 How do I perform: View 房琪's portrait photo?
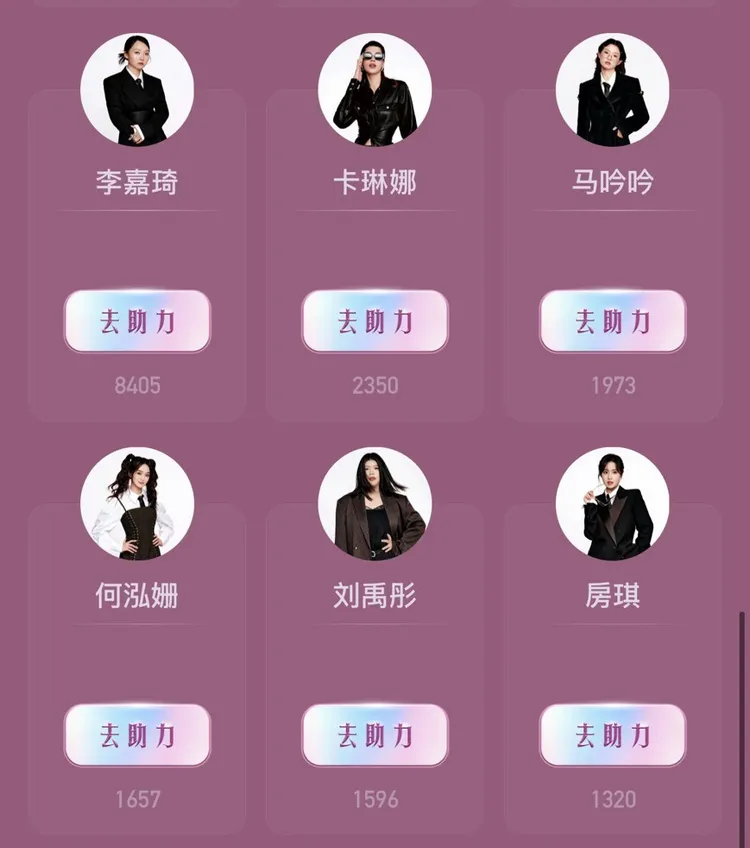click(x=612, y=505)
